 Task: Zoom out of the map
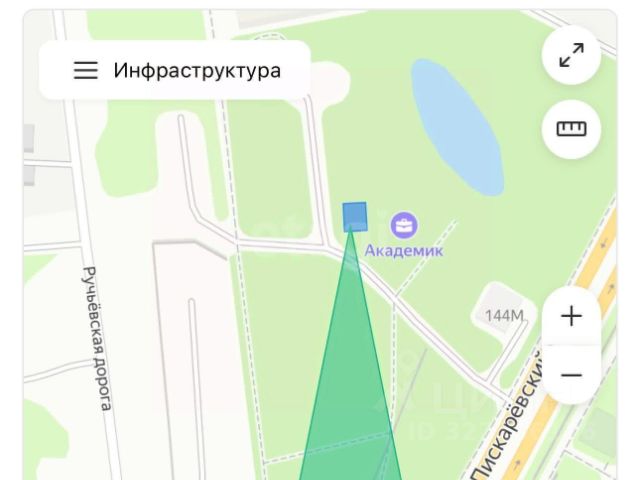[571, 375]
